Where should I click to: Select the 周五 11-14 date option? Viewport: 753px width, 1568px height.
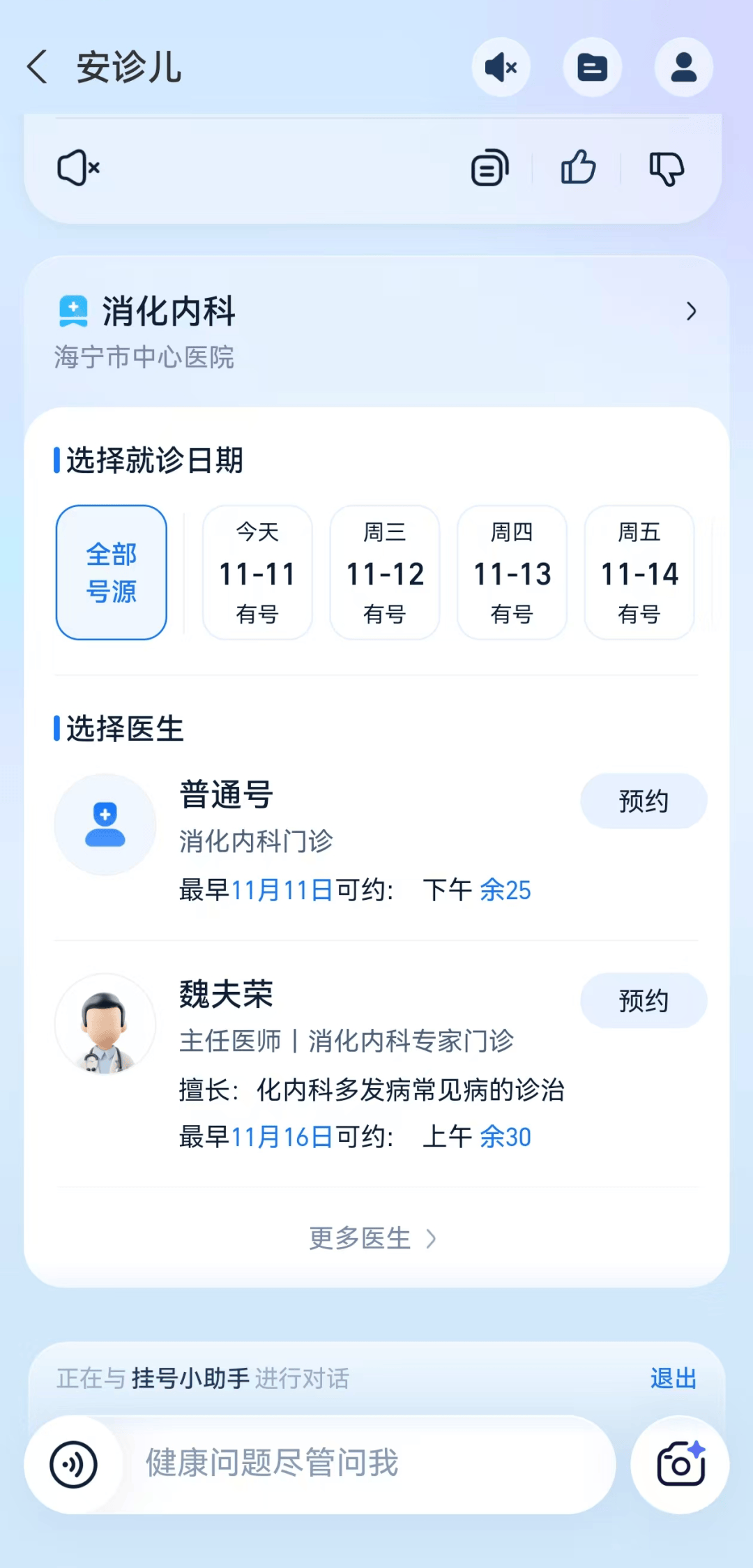click(639, 572)
